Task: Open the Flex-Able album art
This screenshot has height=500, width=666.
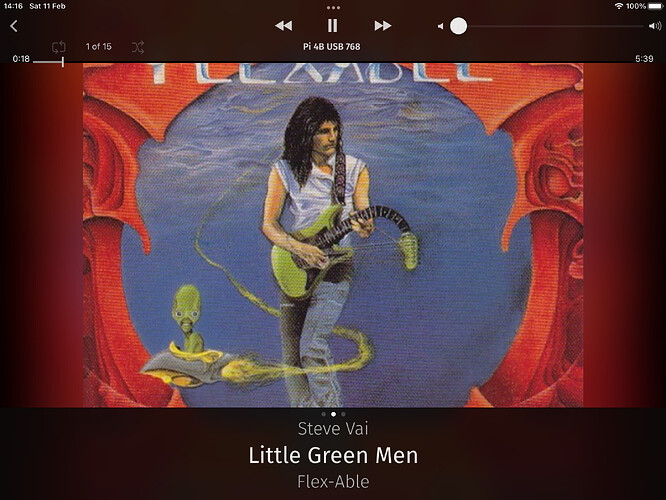Action: [x=333, y=235]
